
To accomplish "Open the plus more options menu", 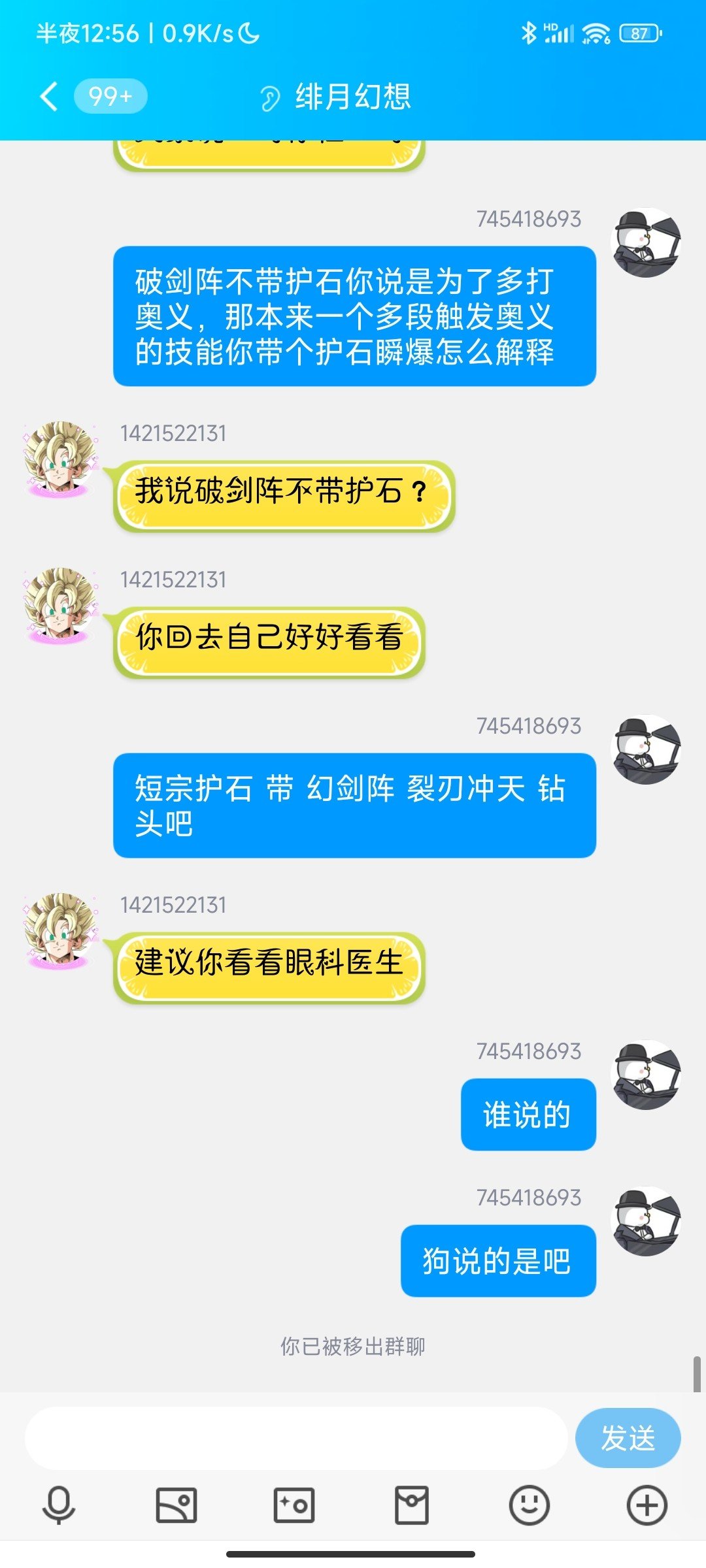I will [647, 1505].
